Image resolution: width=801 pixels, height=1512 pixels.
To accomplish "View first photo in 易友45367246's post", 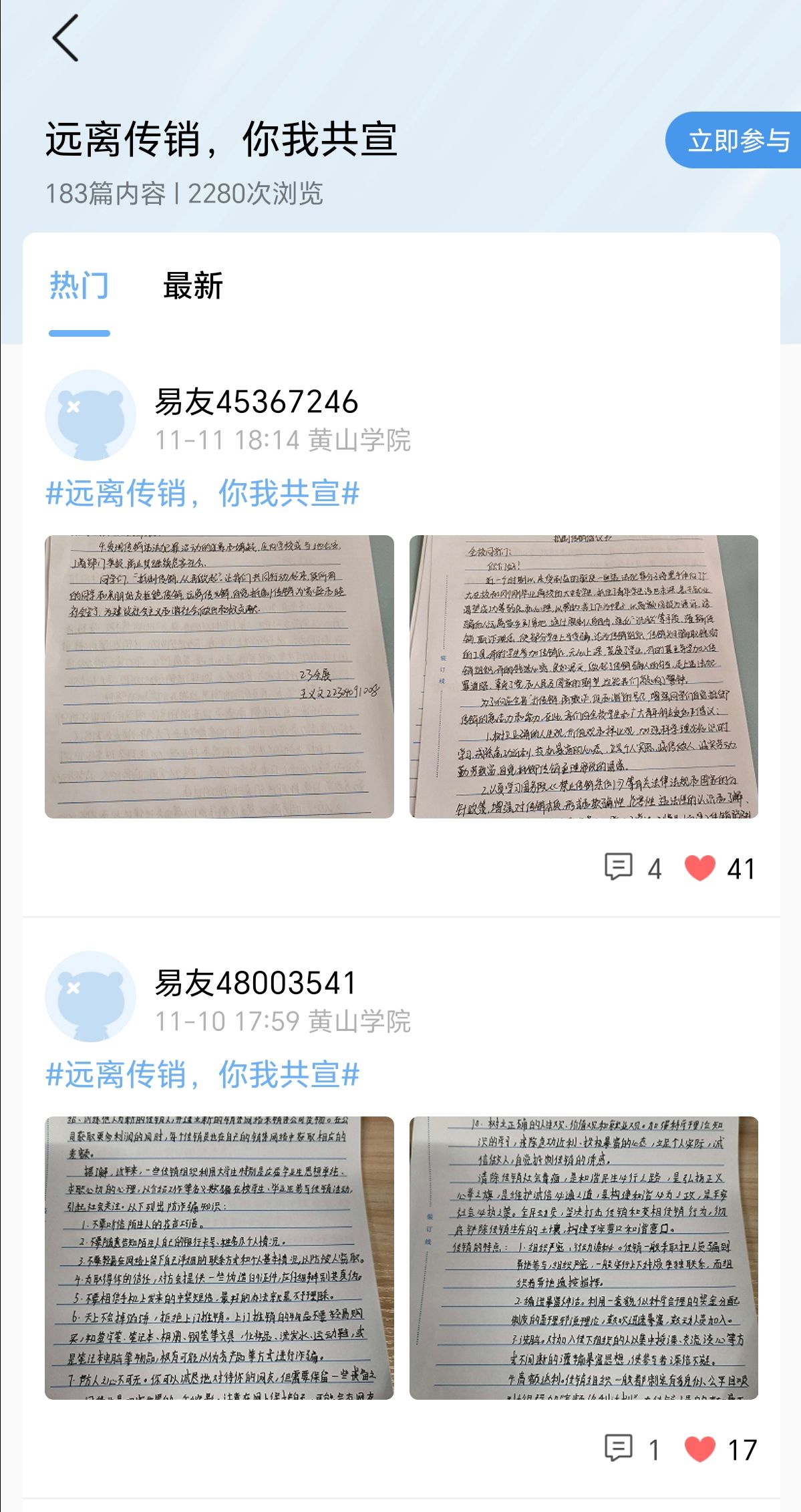I will pyautogui.click(x=219, y=676).
